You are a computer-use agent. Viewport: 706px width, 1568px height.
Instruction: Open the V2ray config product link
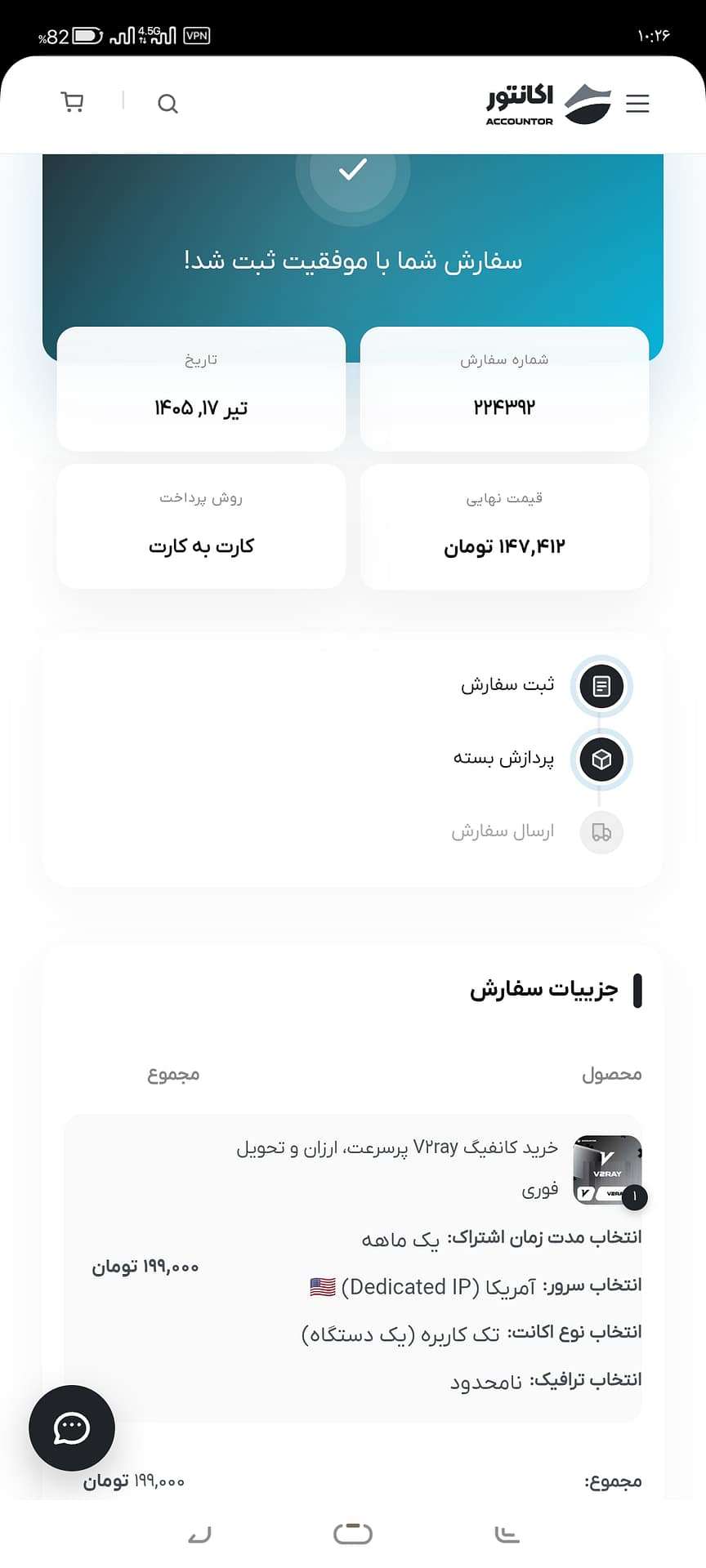point(397,1168)
